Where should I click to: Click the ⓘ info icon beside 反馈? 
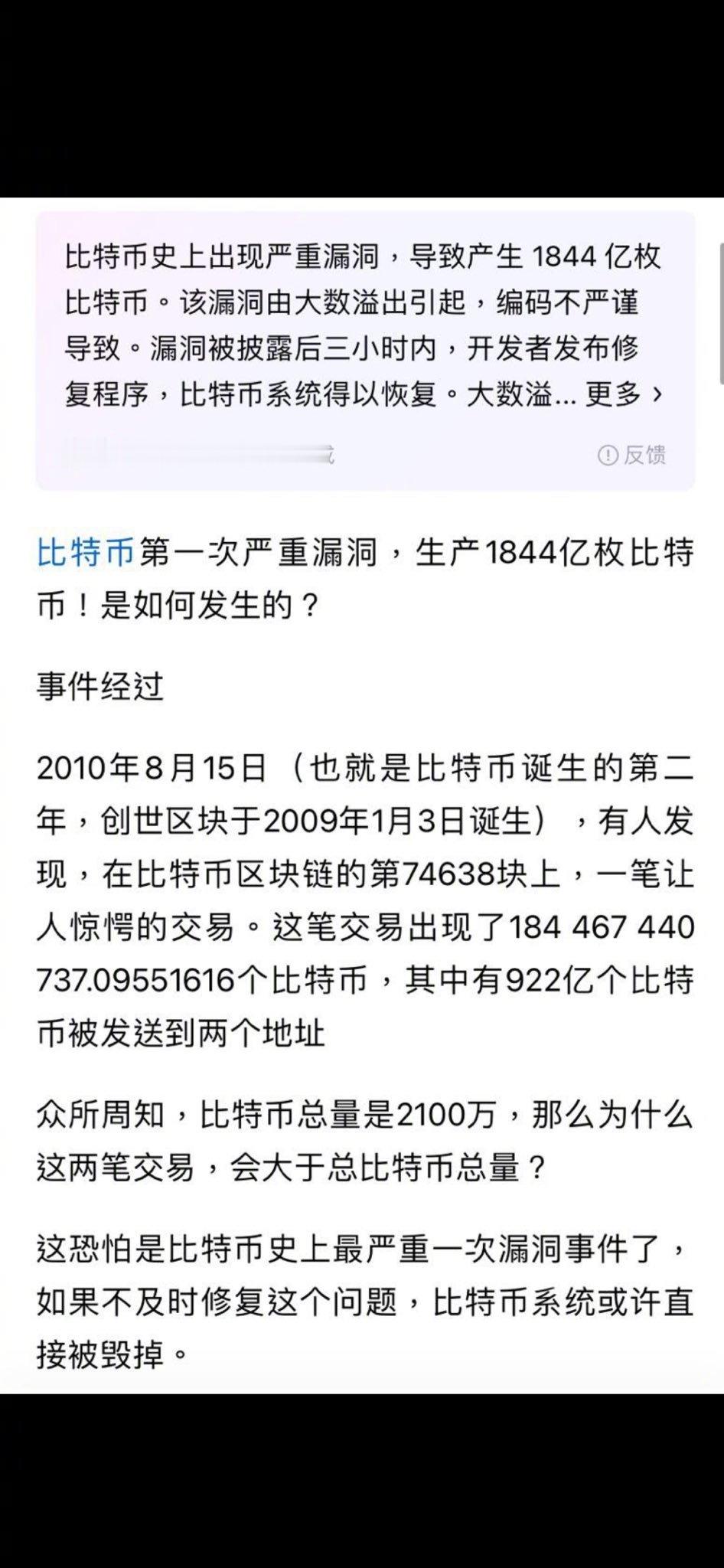tap(608, 454)
